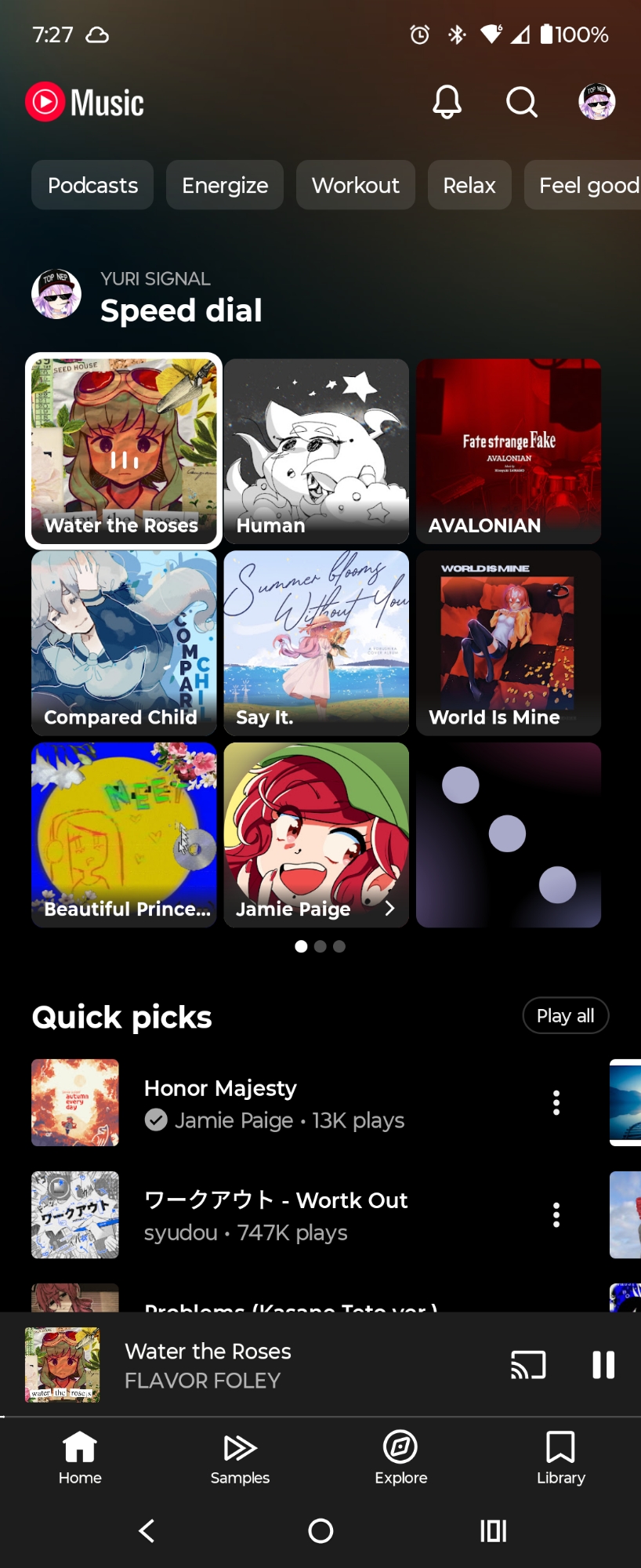Pause Water the Roses in the mini player
Screen dimensions: 641x1568
pos(603,1365)
